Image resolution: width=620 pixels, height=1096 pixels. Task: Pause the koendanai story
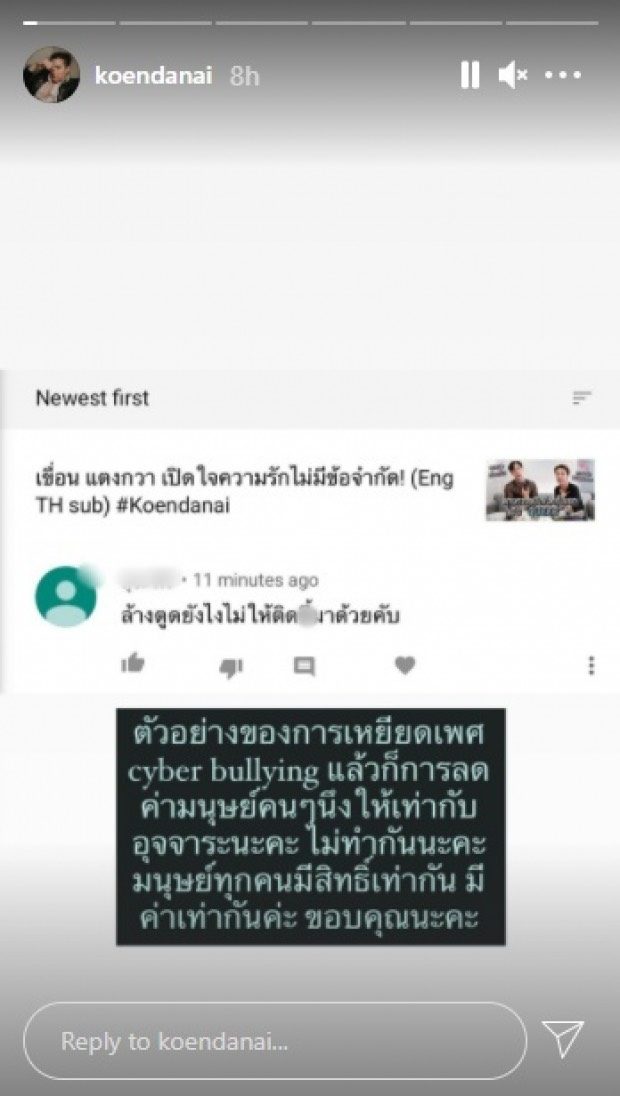pos(470,75)
